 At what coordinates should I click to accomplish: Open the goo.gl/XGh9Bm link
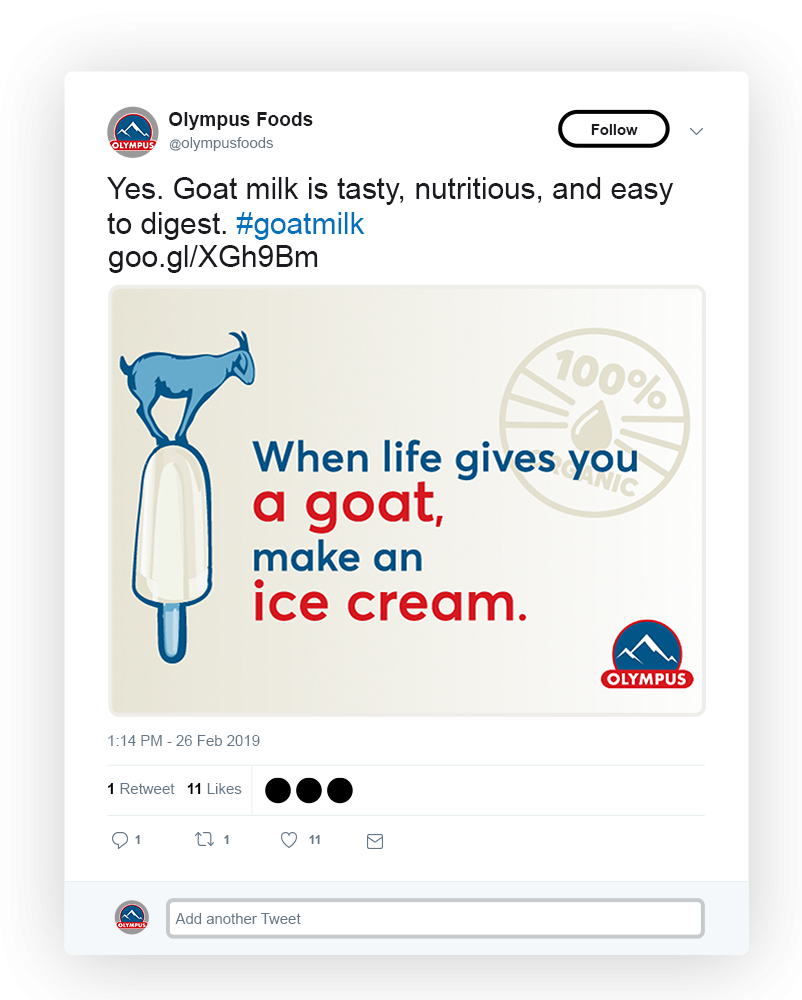pos(213,258)
